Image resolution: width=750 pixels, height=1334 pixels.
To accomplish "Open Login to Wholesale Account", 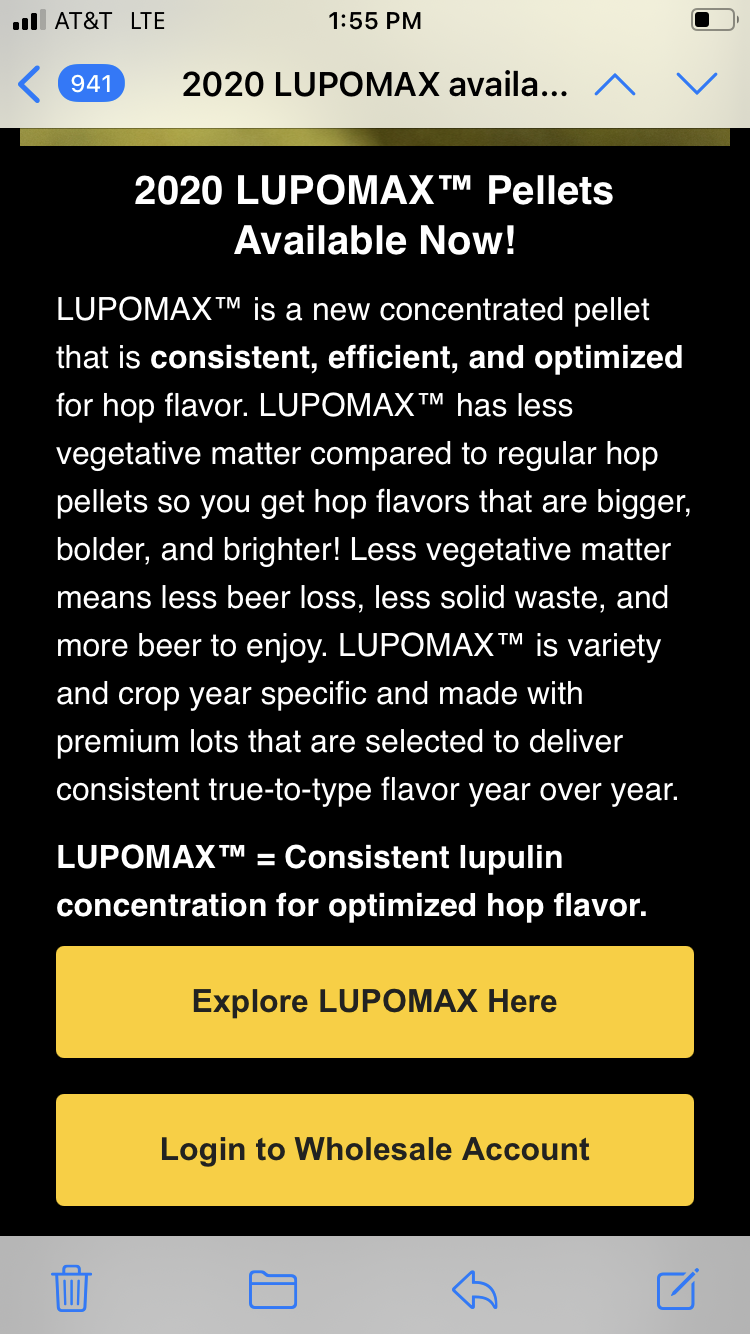I will coord(374,1149).
